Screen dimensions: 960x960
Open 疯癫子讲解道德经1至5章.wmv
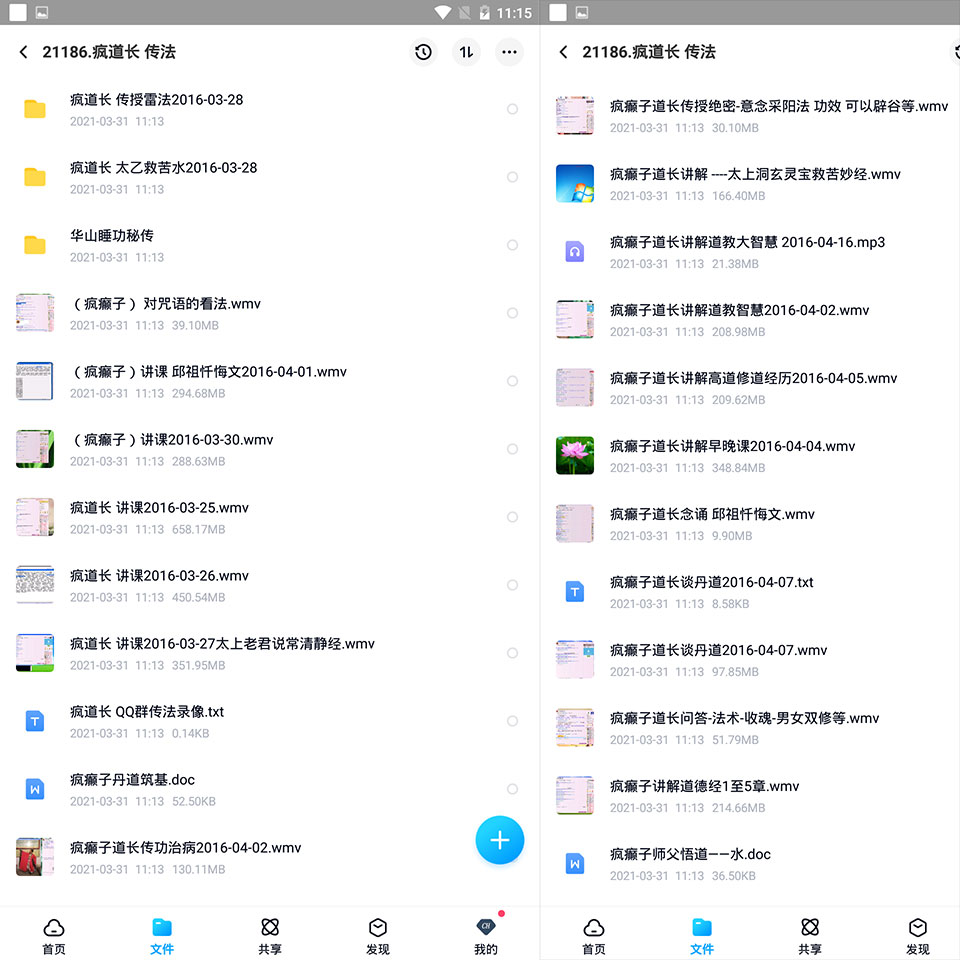(x=751, y=795)
